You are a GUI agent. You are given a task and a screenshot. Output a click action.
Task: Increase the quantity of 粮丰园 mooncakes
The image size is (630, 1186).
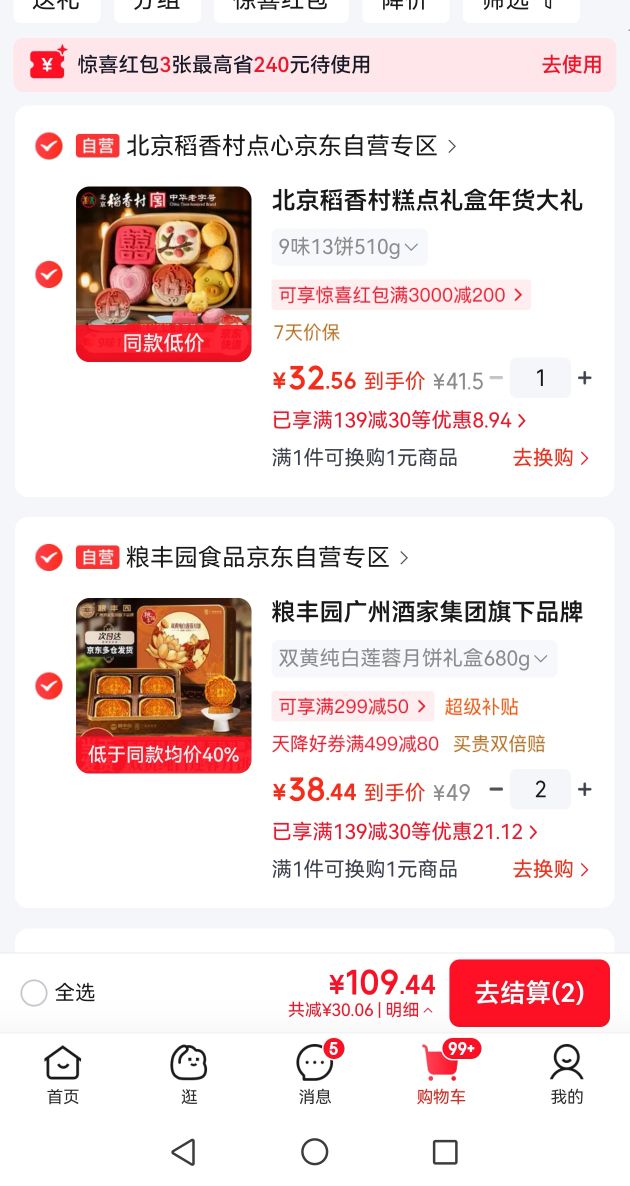(x=585, y=789)
